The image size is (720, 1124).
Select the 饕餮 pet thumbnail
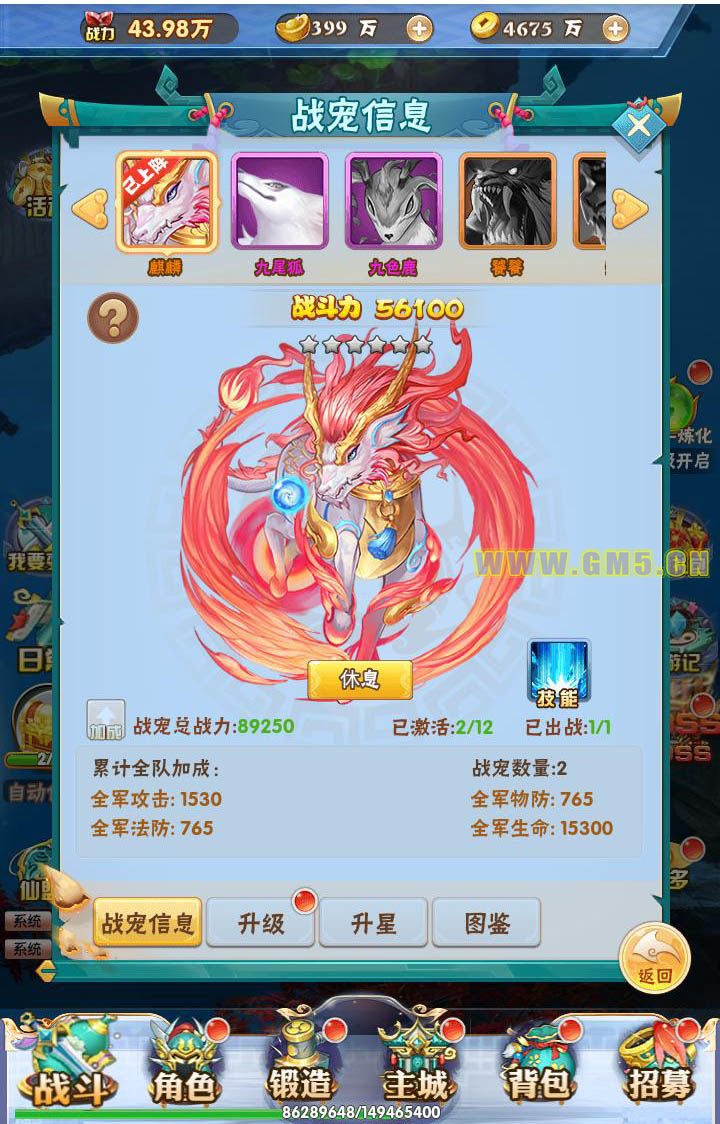tap(507, 201)
